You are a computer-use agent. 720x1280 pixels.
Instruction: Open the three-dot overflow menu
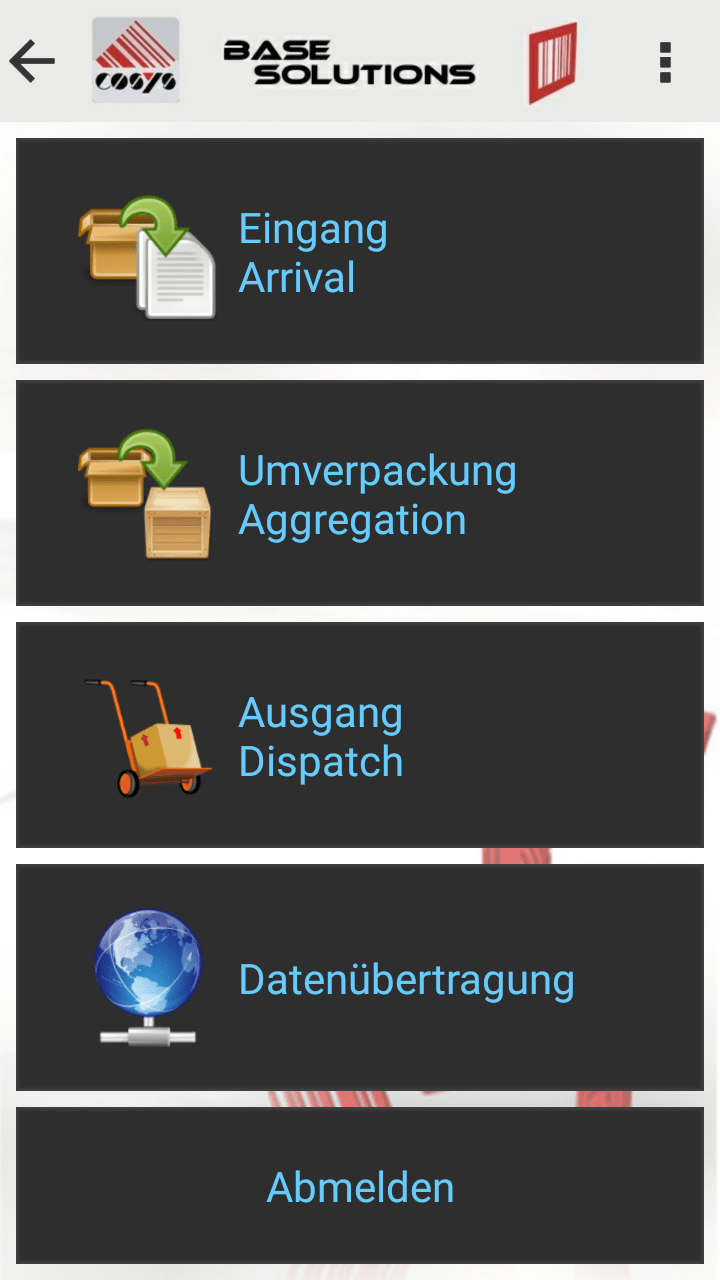664,62
